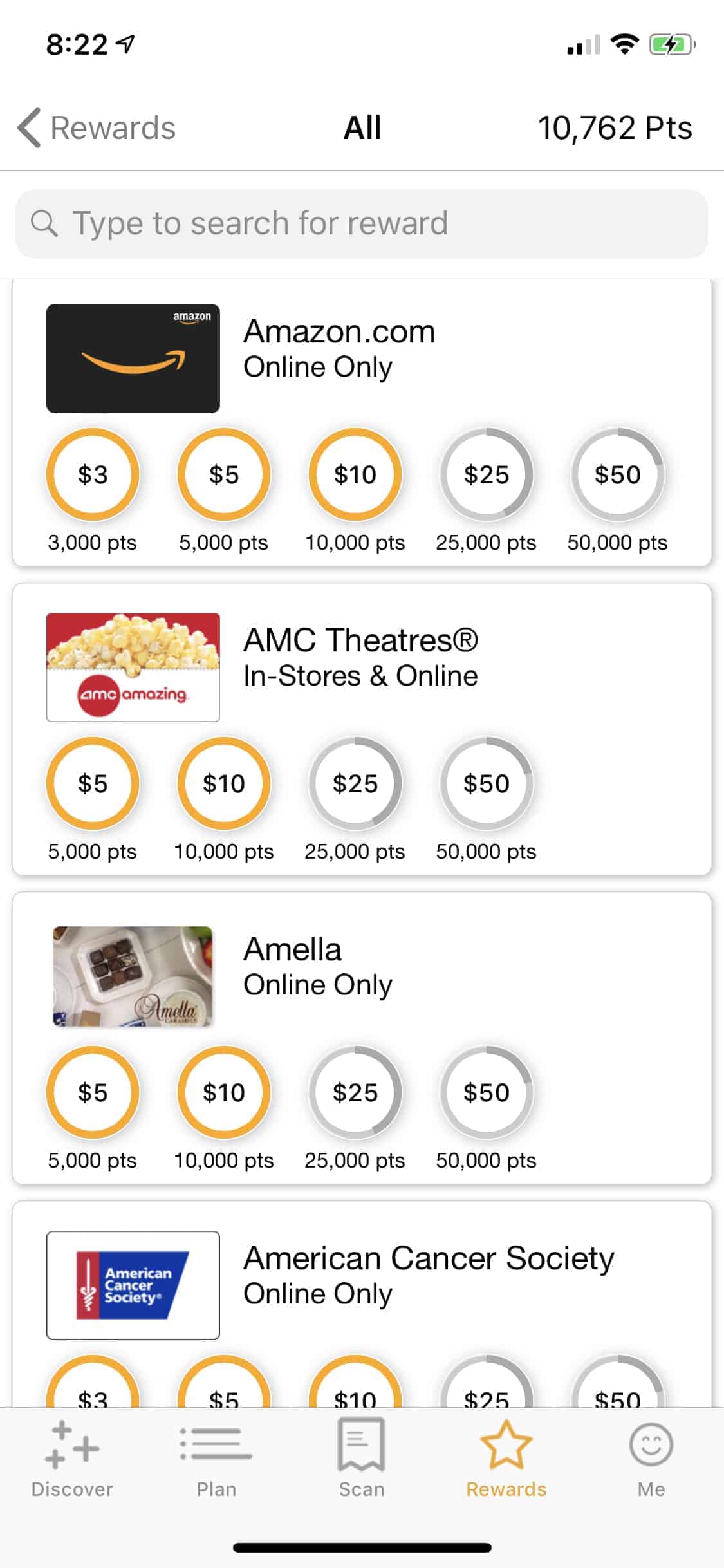
Task: Open the $25 AMC reward option
Action: click(356, 783)
